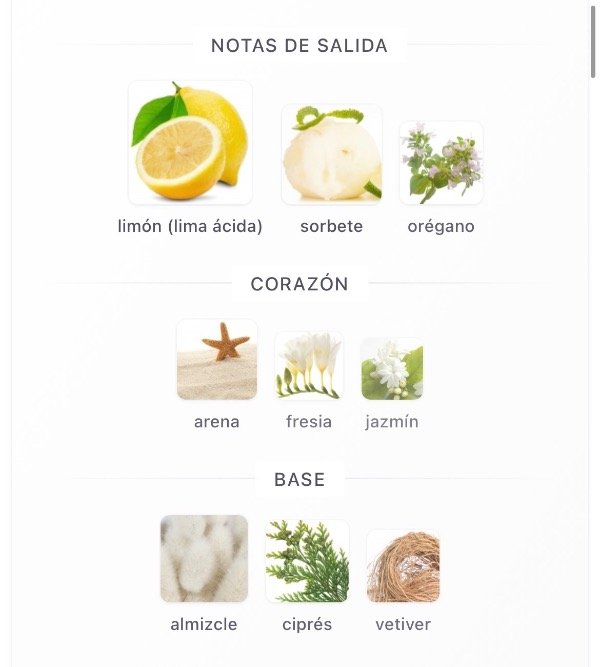600x667 pixels.
Task: View the vetiver note
Action: 403,566
